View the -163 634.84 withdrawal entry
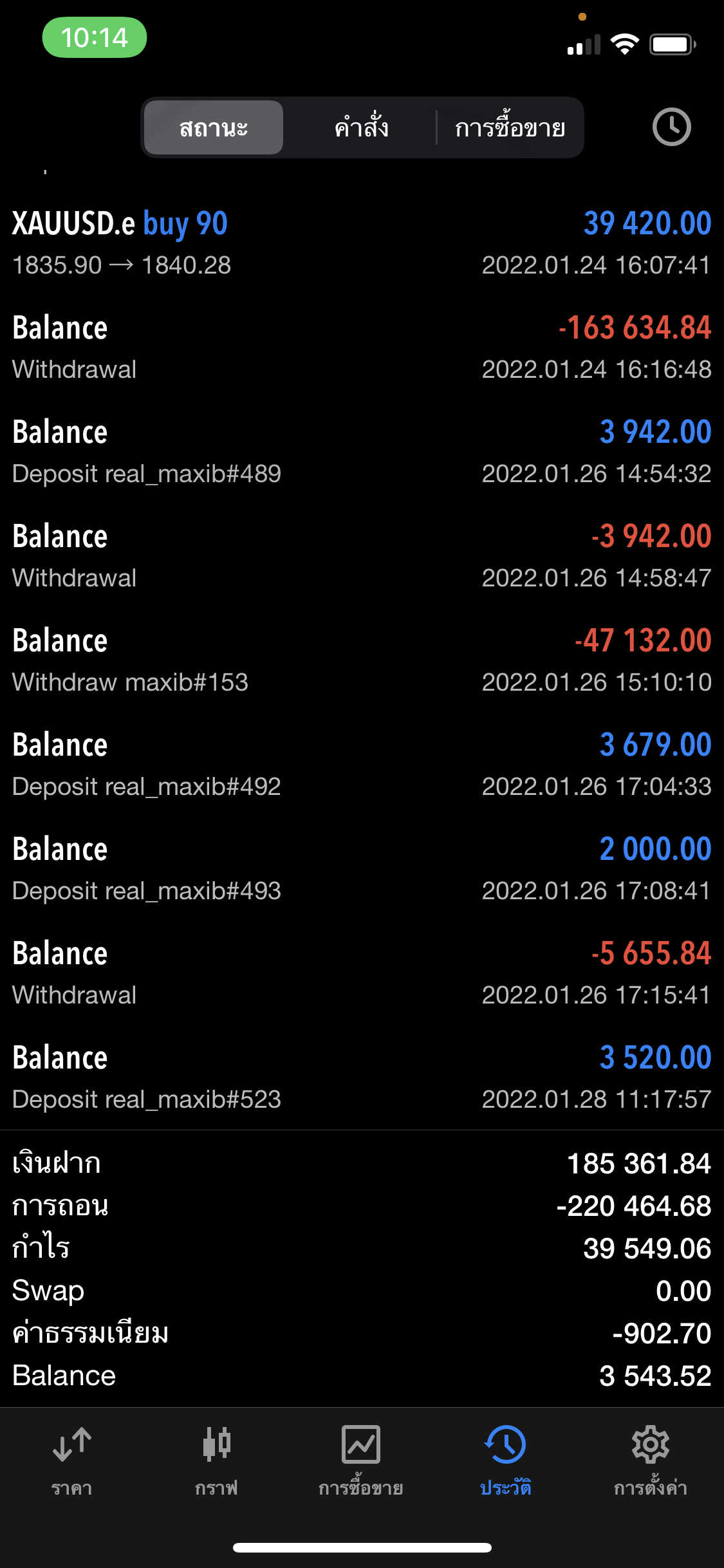The height and width of the screenshot is (1568, 724). pyautogui.click(x=362, y=348)
